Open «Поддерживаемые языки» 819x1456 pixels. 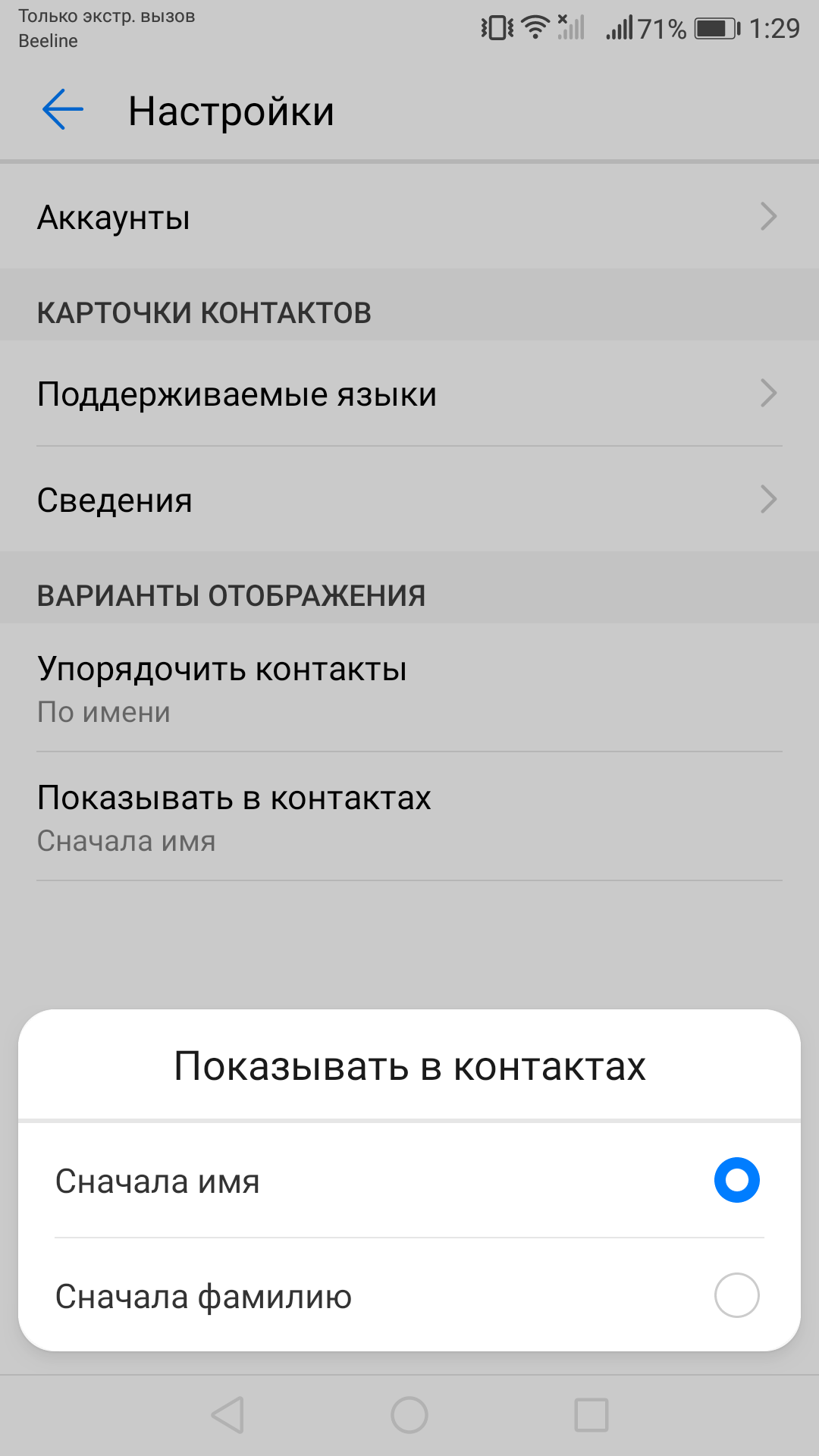tap(409, 394)
